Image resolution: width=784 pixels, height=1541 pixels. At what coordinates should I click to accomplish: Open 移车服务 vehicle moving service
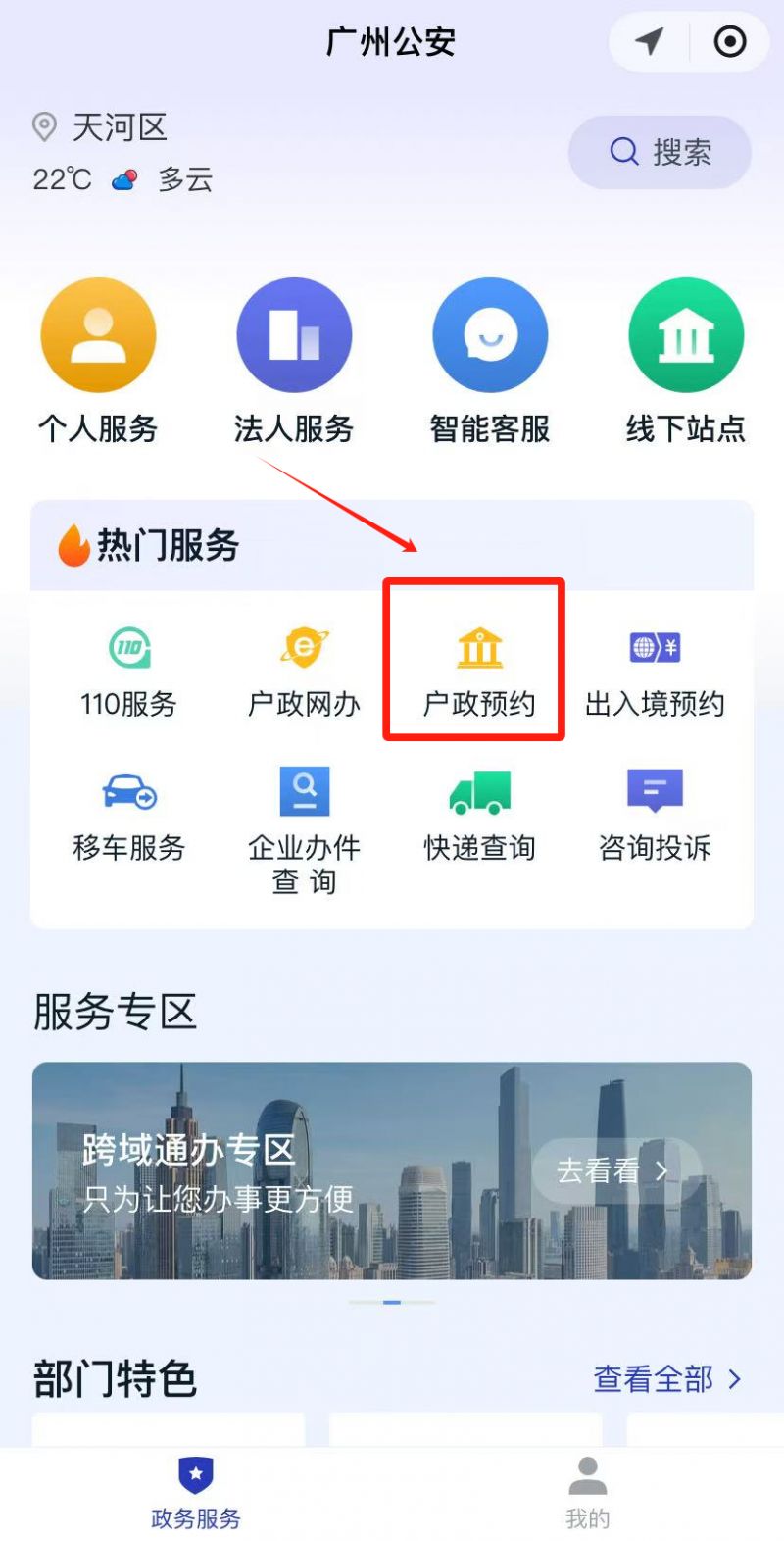pyautogui.click(x=128, y=816)
